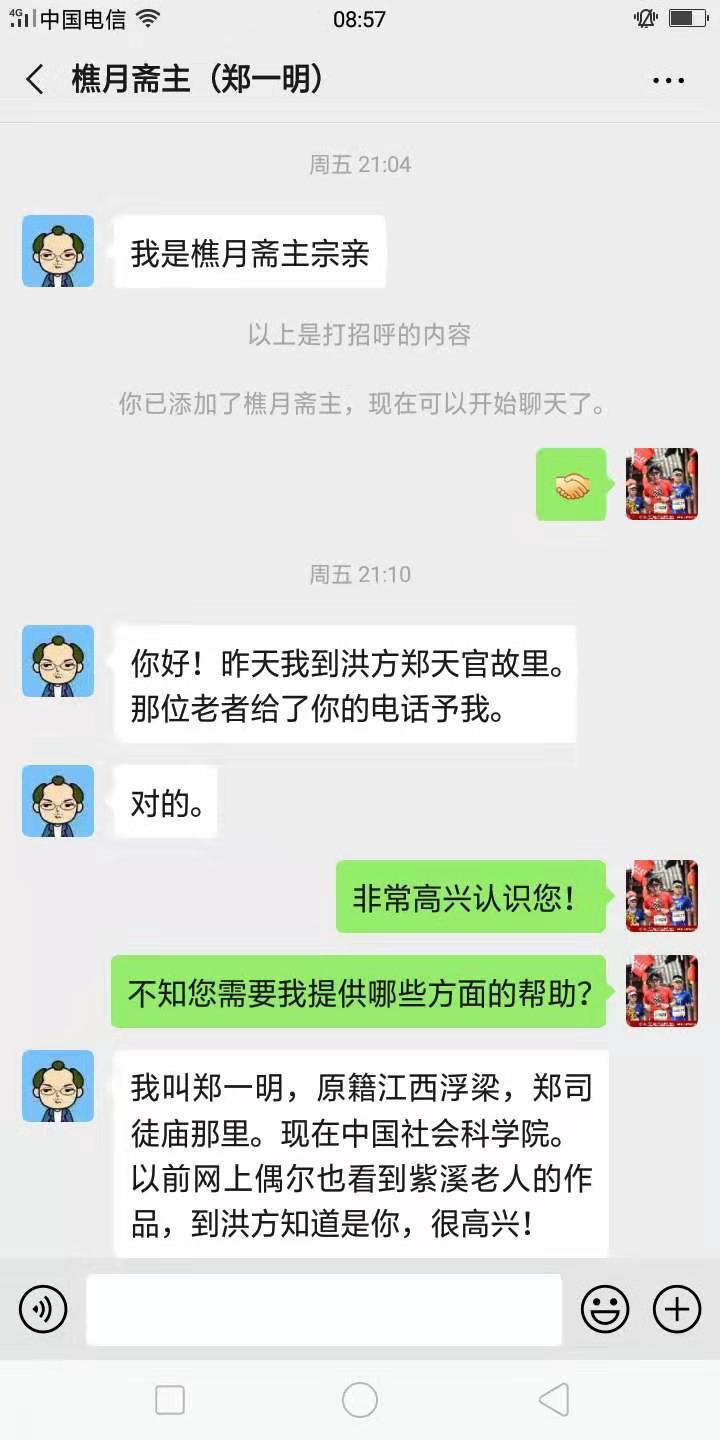
Task: Open the three-dot chat options menu
Action: pos(668,81)
